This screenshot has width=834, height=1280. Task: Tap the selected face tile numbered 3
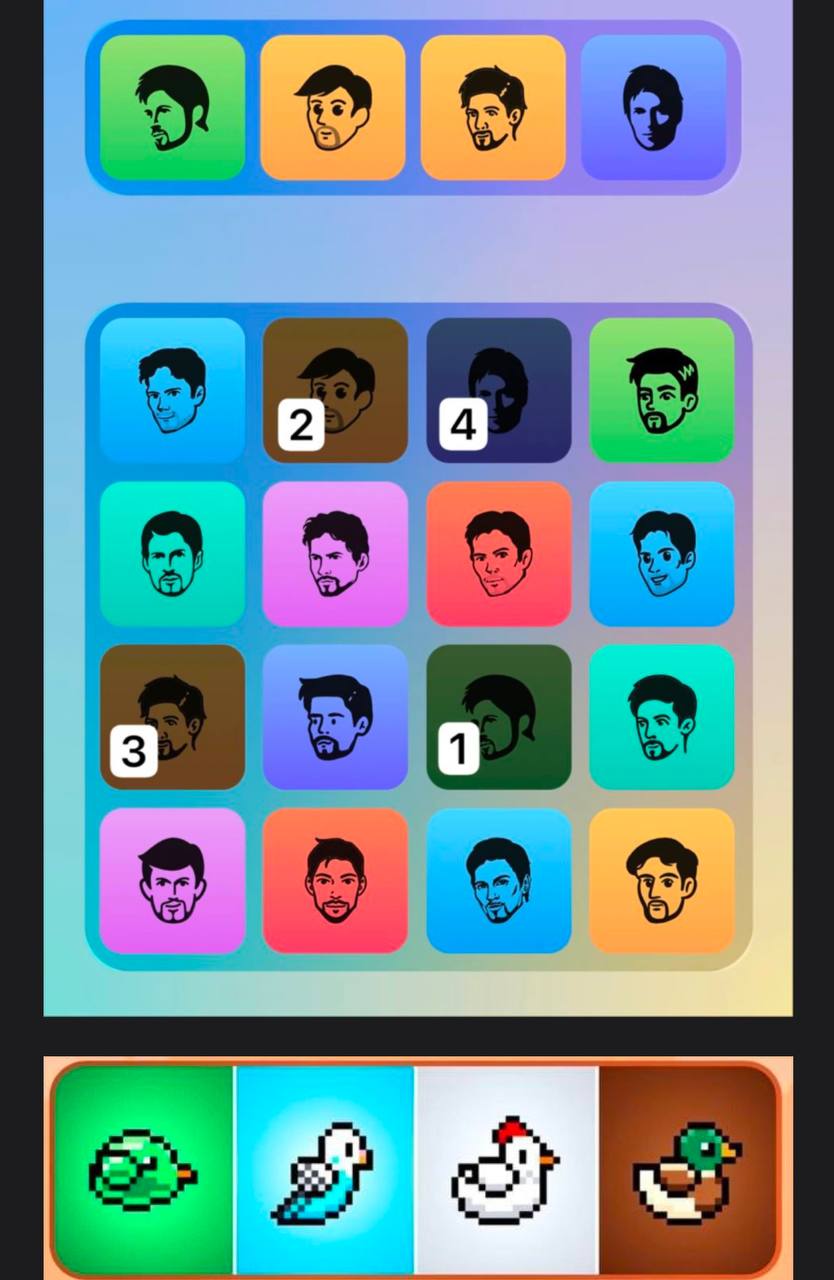coord(172,717)
